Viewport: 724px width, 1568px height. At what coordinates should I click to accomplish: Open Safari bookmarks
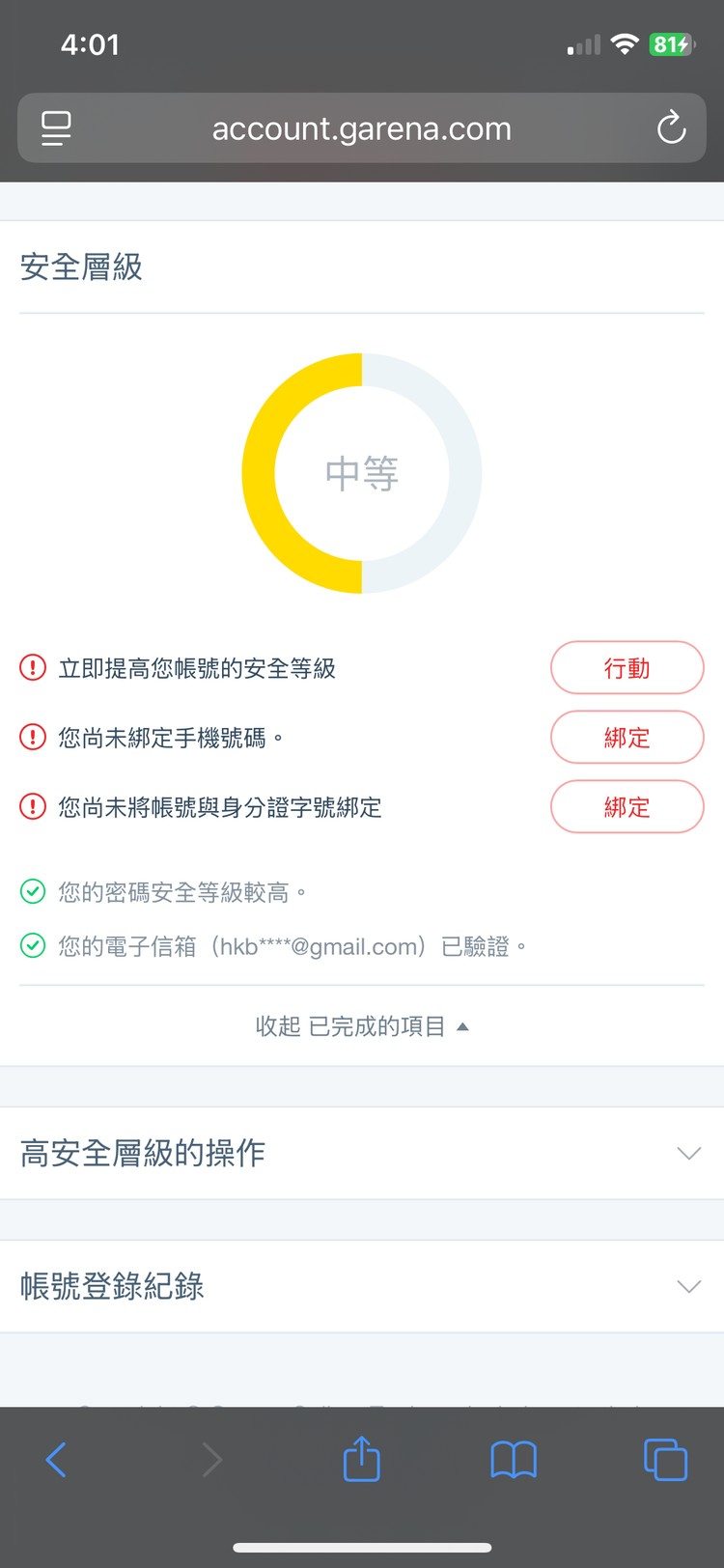(x=514, y=1459)
